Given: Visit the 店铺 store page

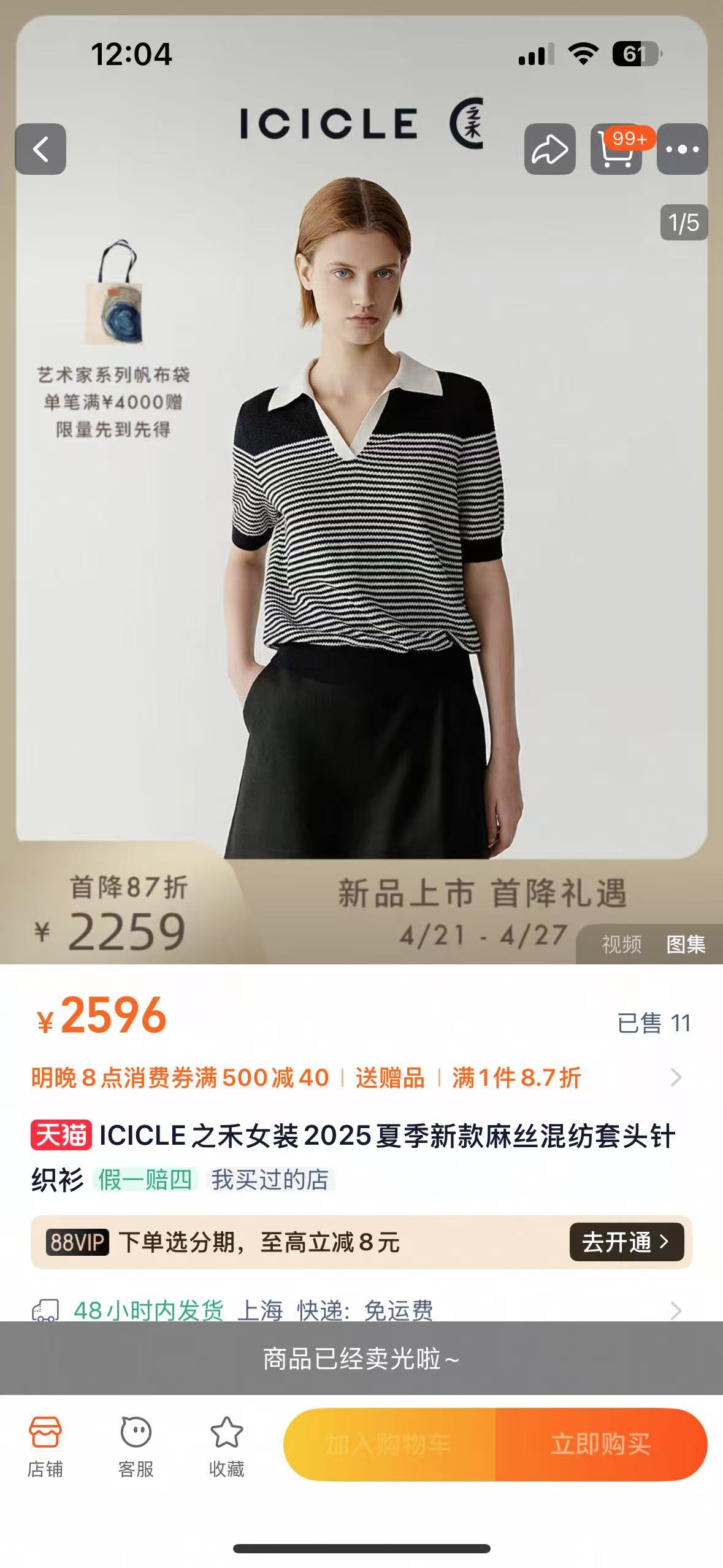Looking at the screenshot, I should (x=45, y=1446).
